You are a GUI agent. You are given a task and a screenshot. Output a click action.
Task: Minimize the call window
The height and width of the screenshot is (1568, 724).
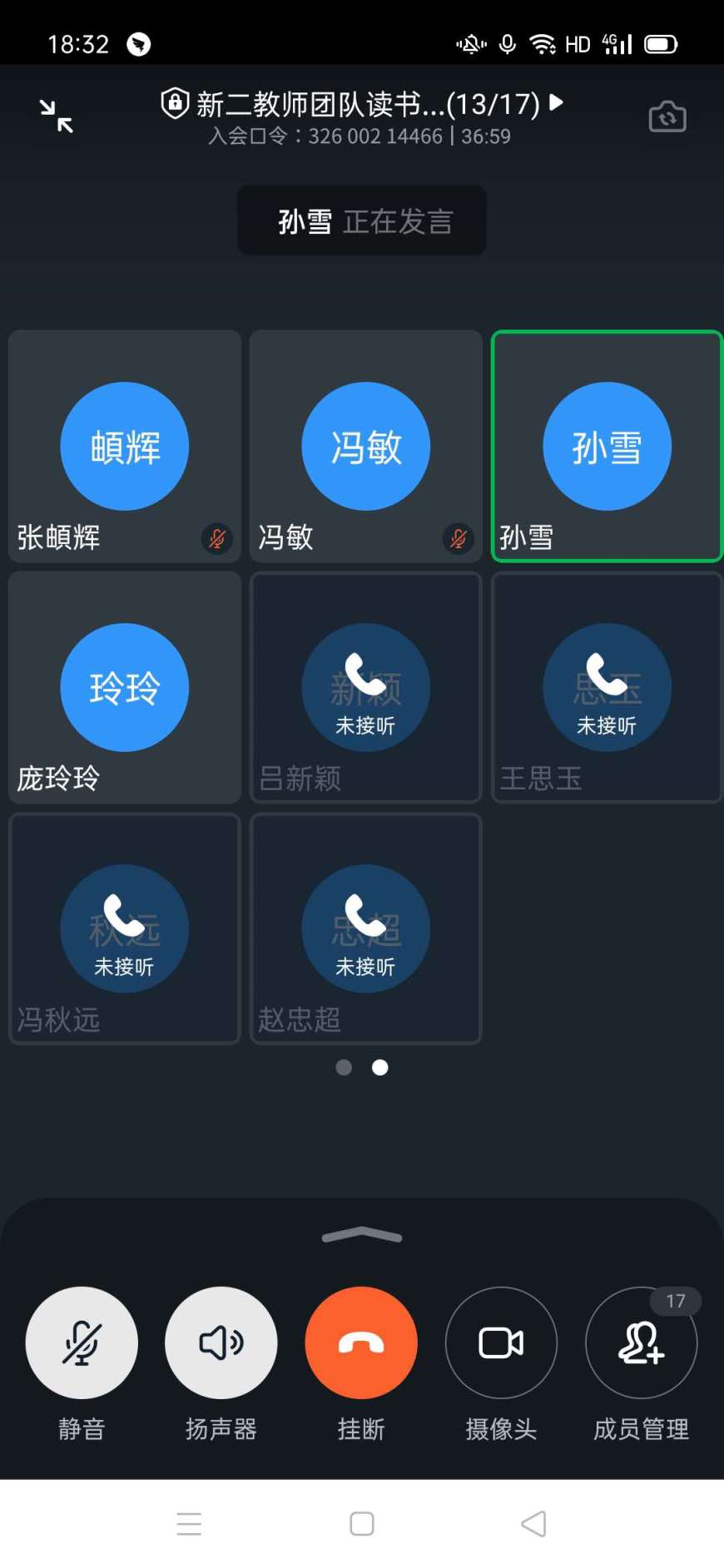(x=57, y=116)
